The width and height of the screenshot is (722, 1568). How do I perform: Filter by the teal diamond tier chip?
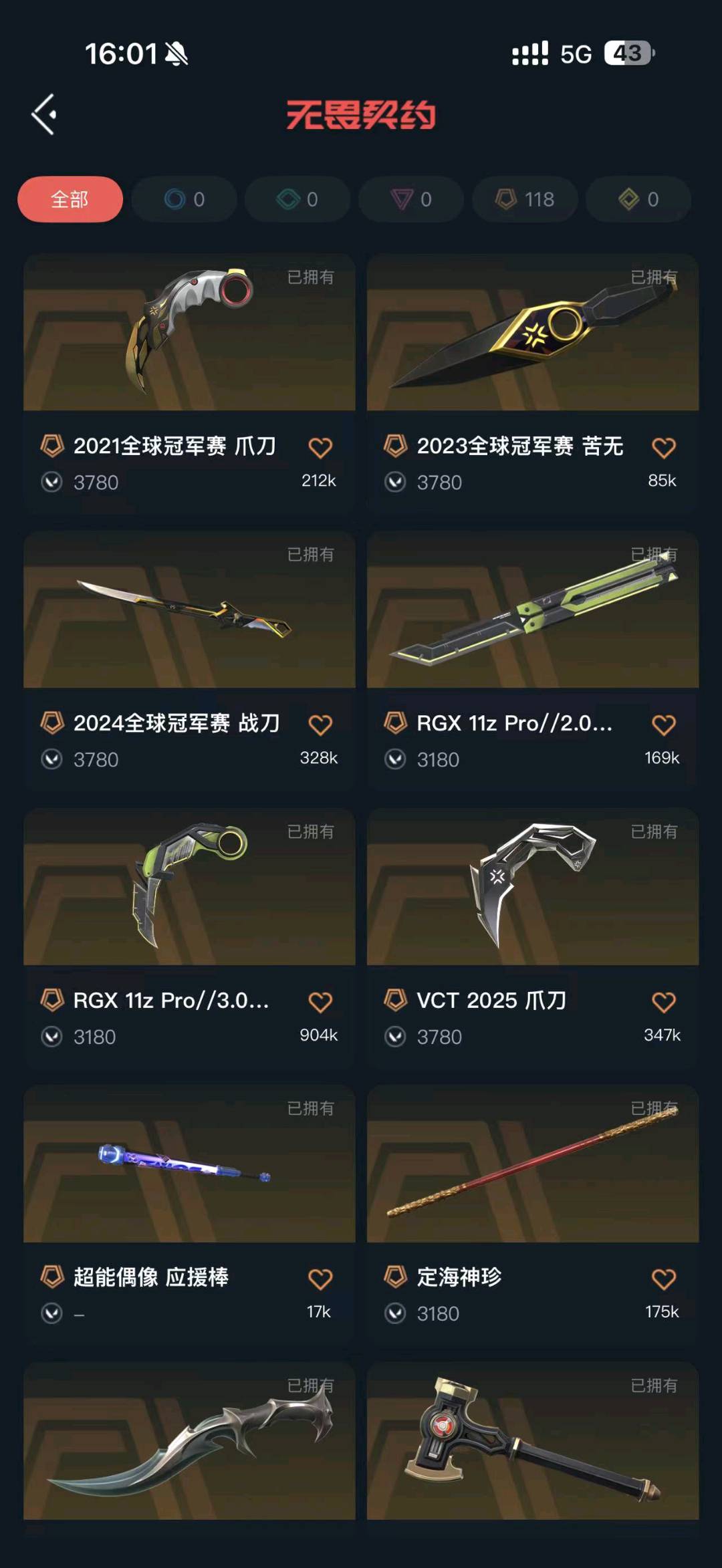(x=297, y=199)
